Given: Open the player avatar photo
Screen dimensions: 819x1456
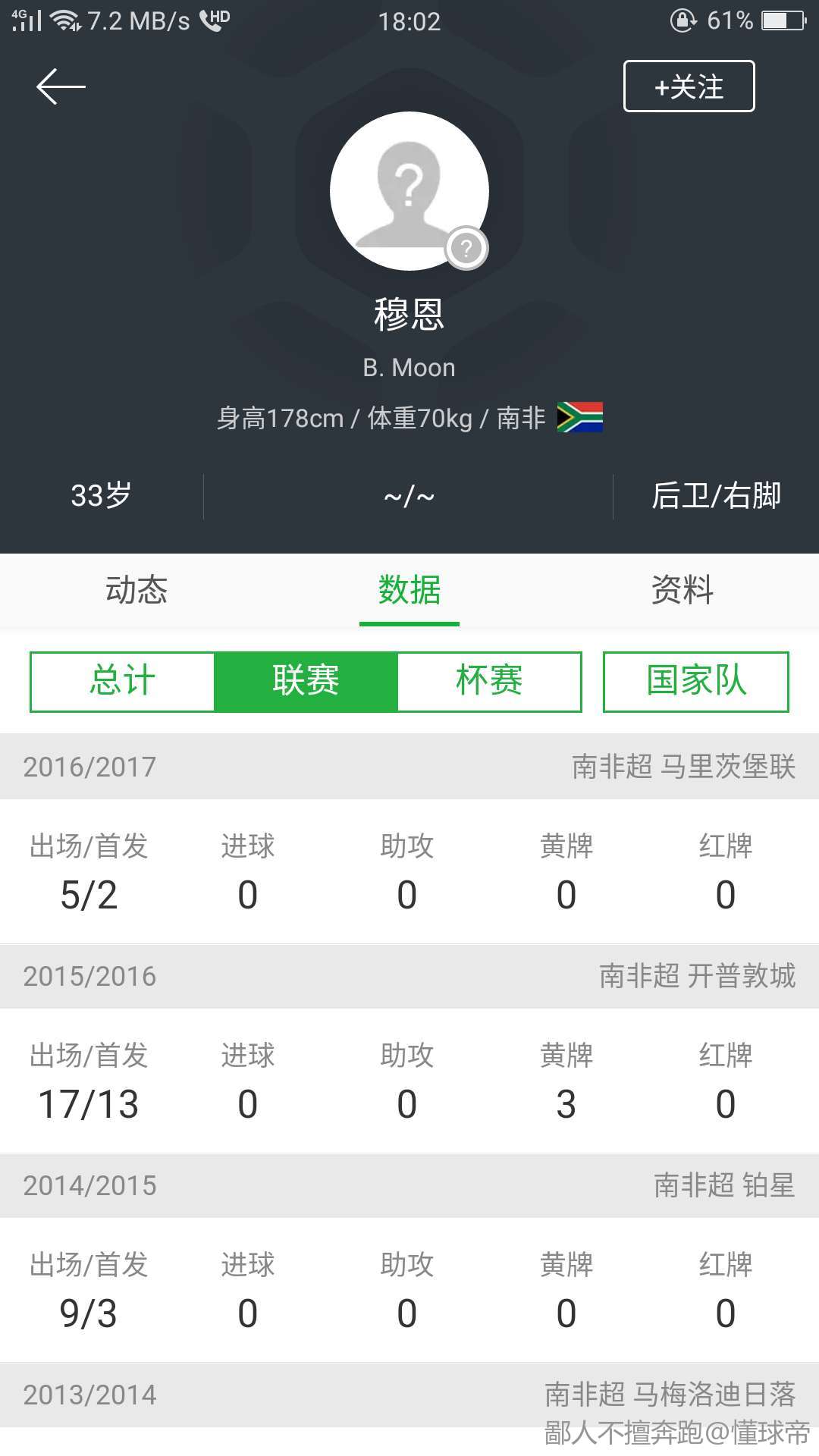Looking at the screenshot, I should click(x=409, y=191).
